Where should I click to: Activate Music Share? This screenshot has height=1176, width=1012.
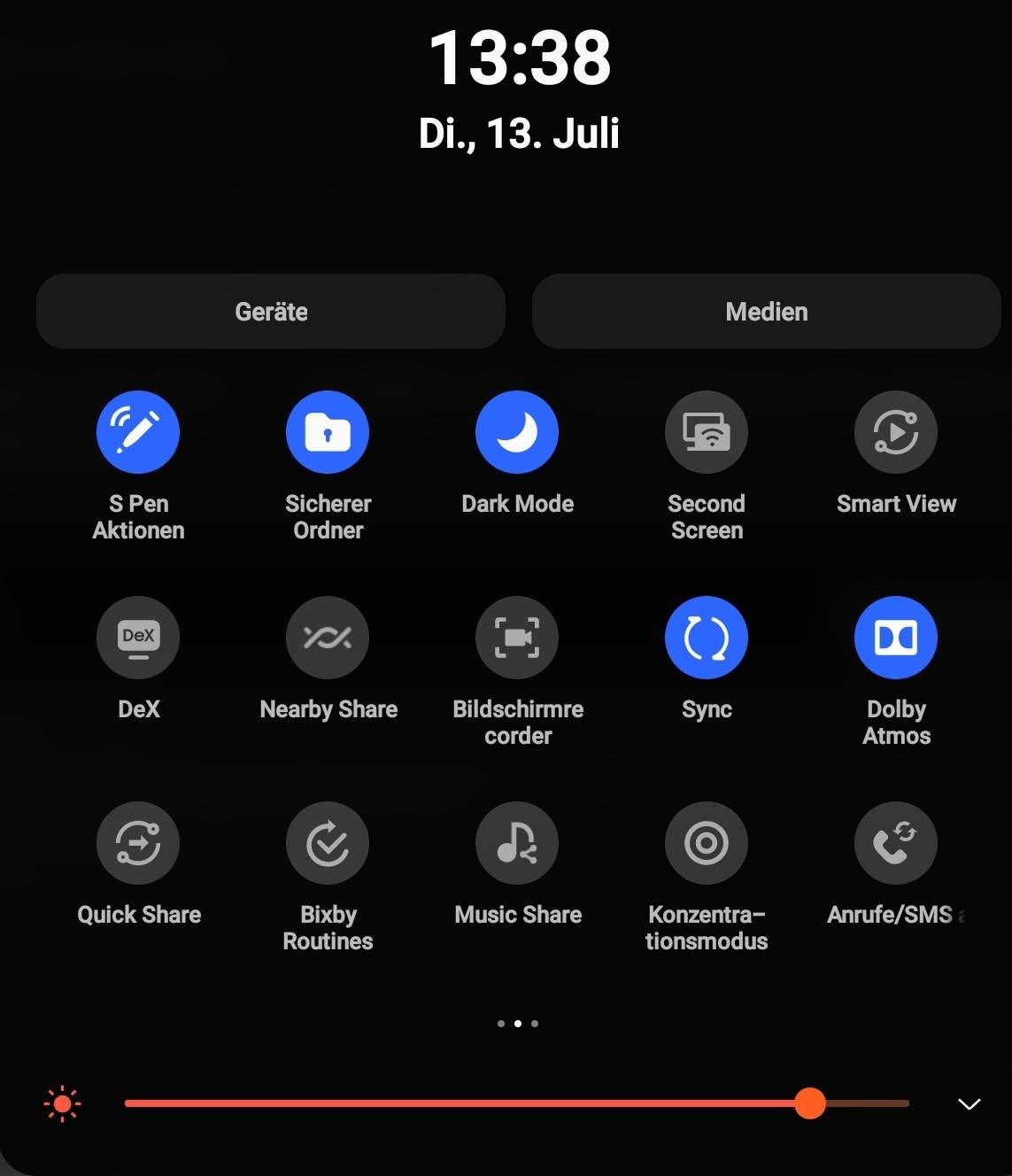click(517, 843)
